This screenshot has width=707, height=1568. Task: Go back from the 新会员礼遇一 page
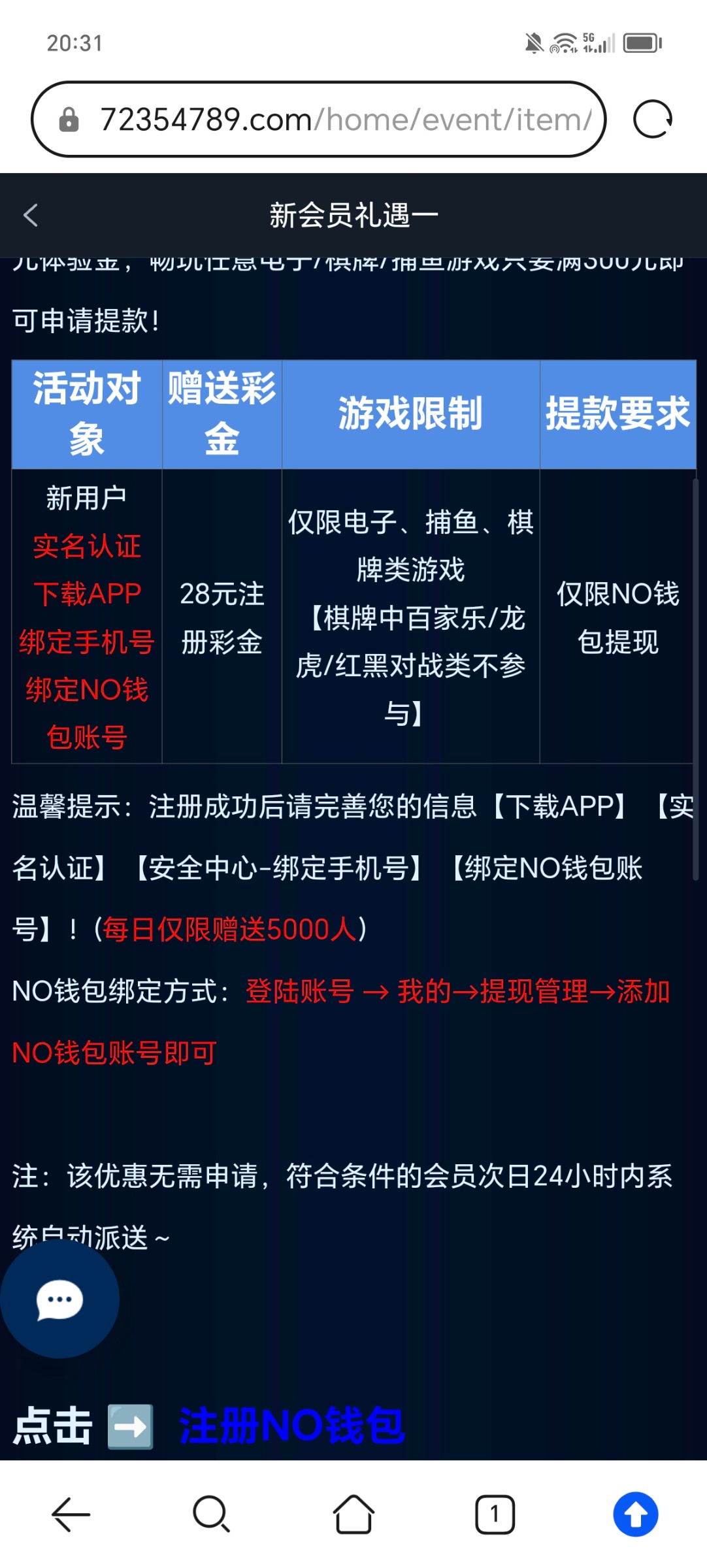point(31,215)
